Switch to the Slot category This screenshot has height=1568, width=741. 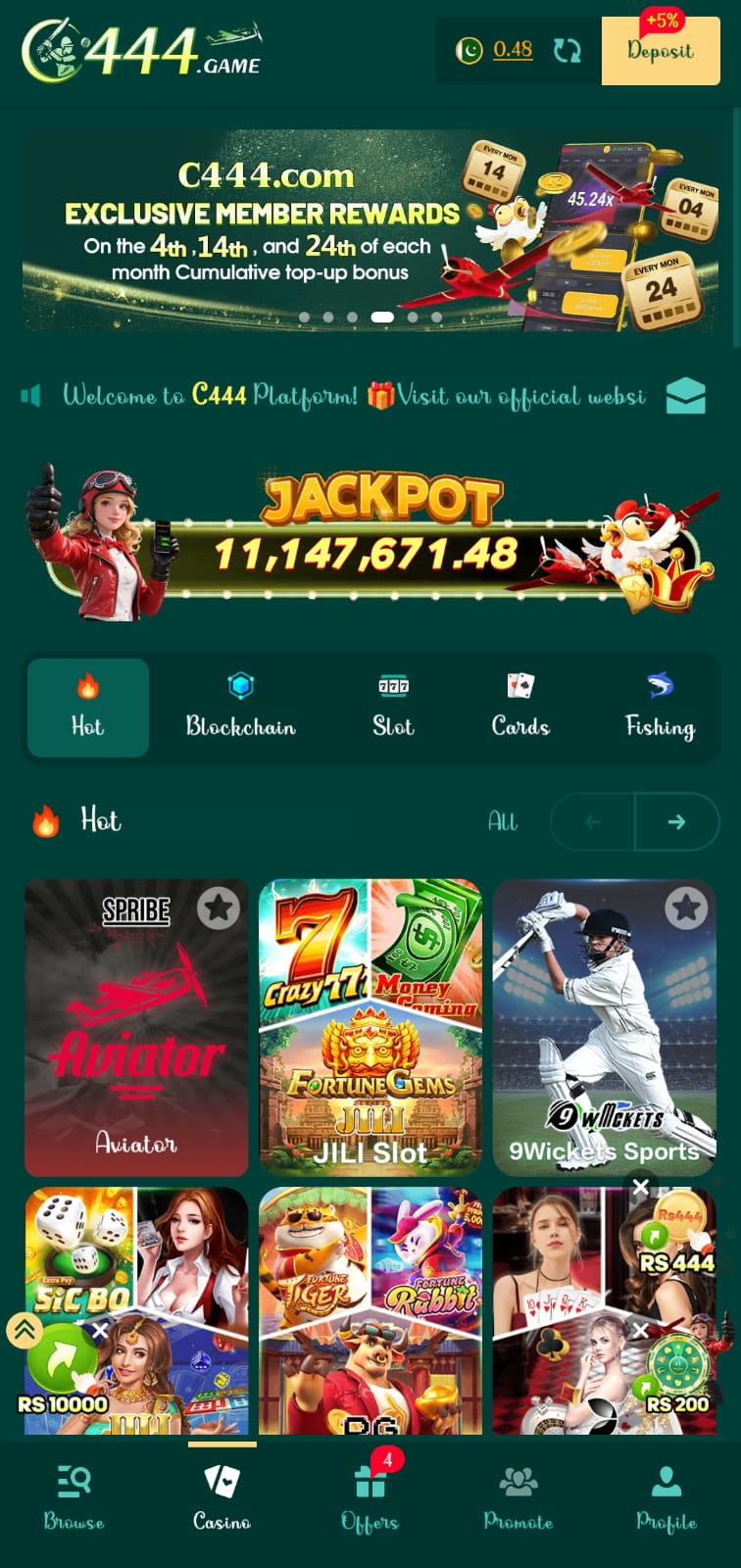point(393,708)
